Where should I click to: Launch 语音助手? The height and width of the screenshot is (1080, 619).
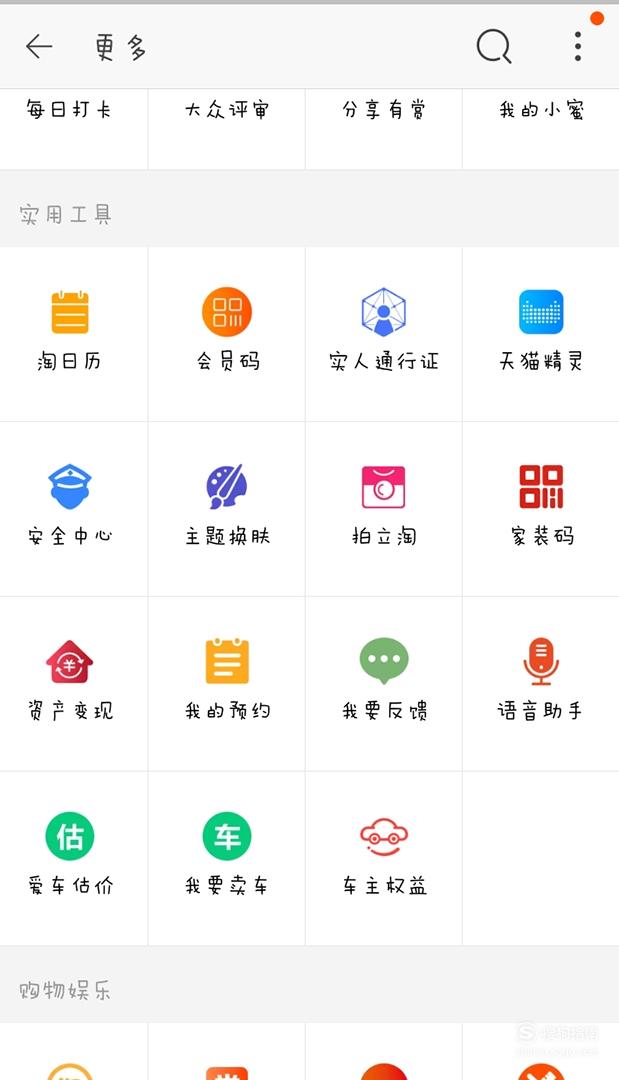(x=541, y=684)
